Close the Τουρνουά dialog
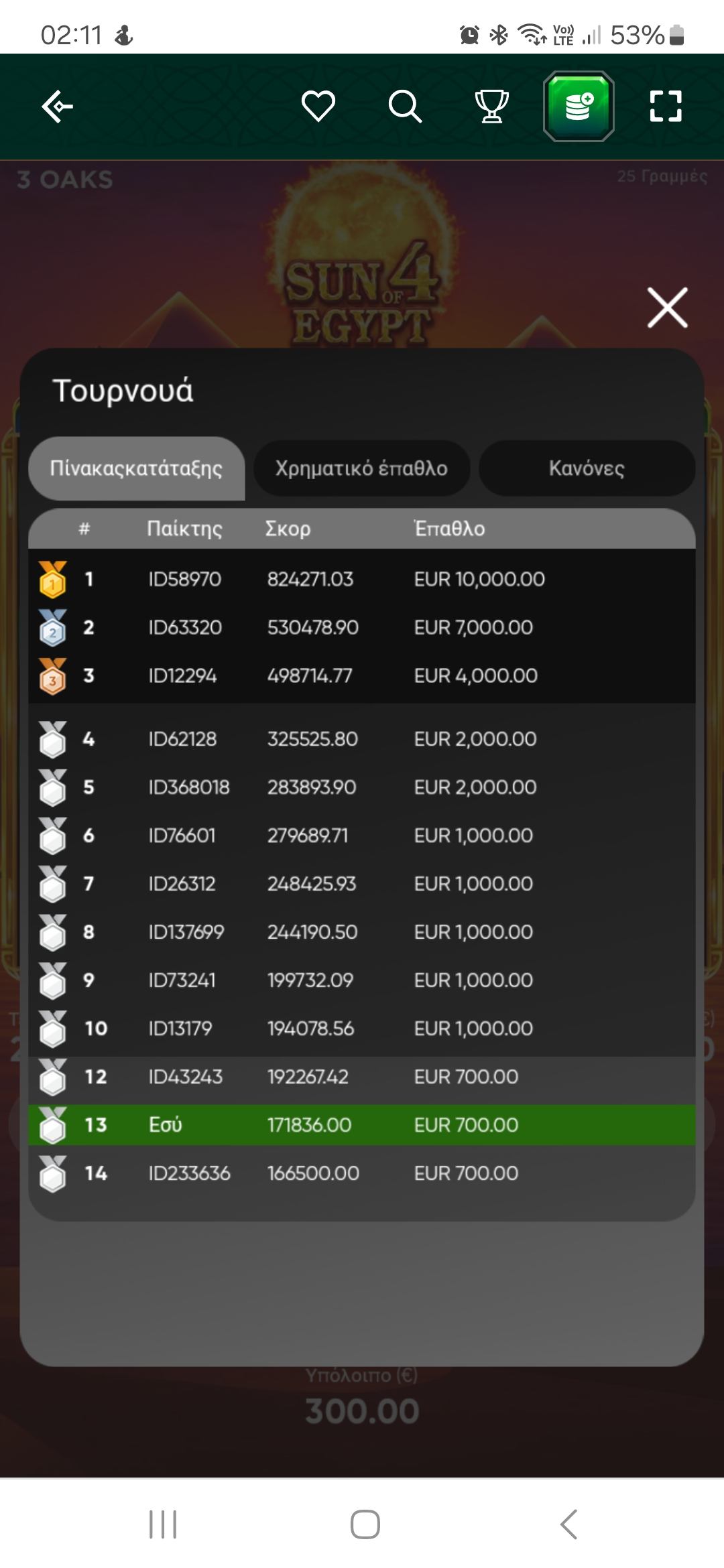 click(667, 308)
